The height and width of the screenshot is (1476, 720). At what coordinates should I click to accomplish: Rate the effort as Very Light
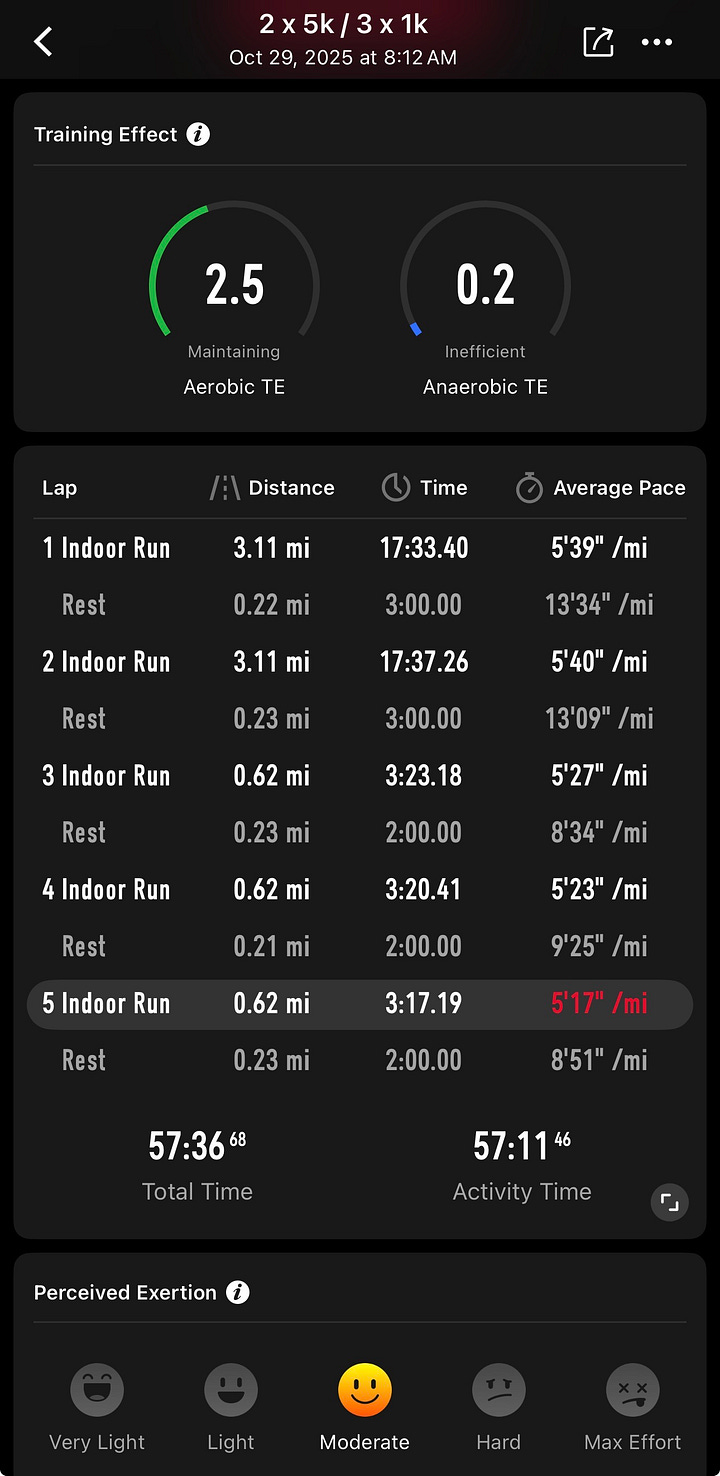coord(97,1390)
